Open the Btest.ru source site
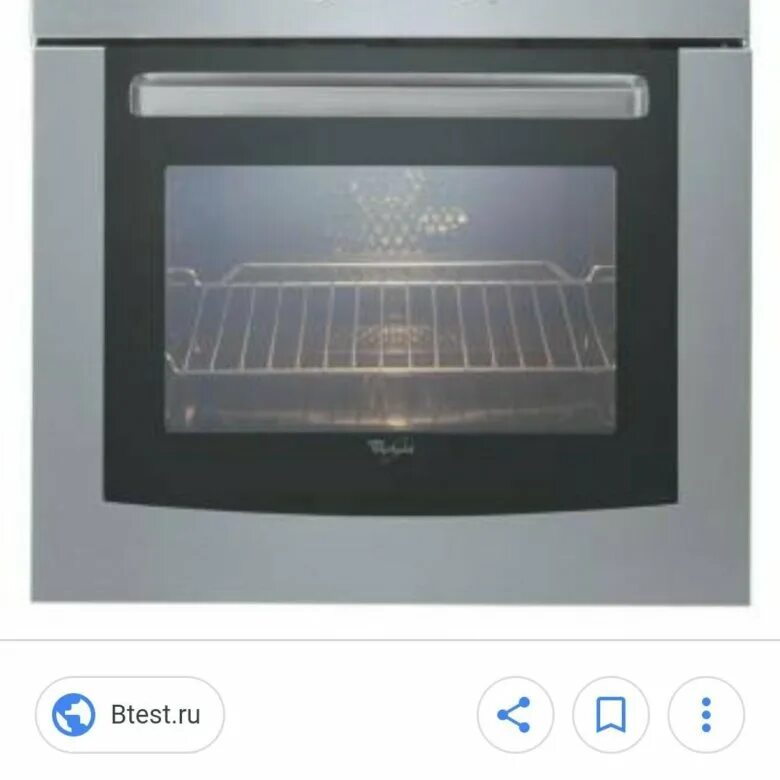780x780 pixels. [130, 715]
